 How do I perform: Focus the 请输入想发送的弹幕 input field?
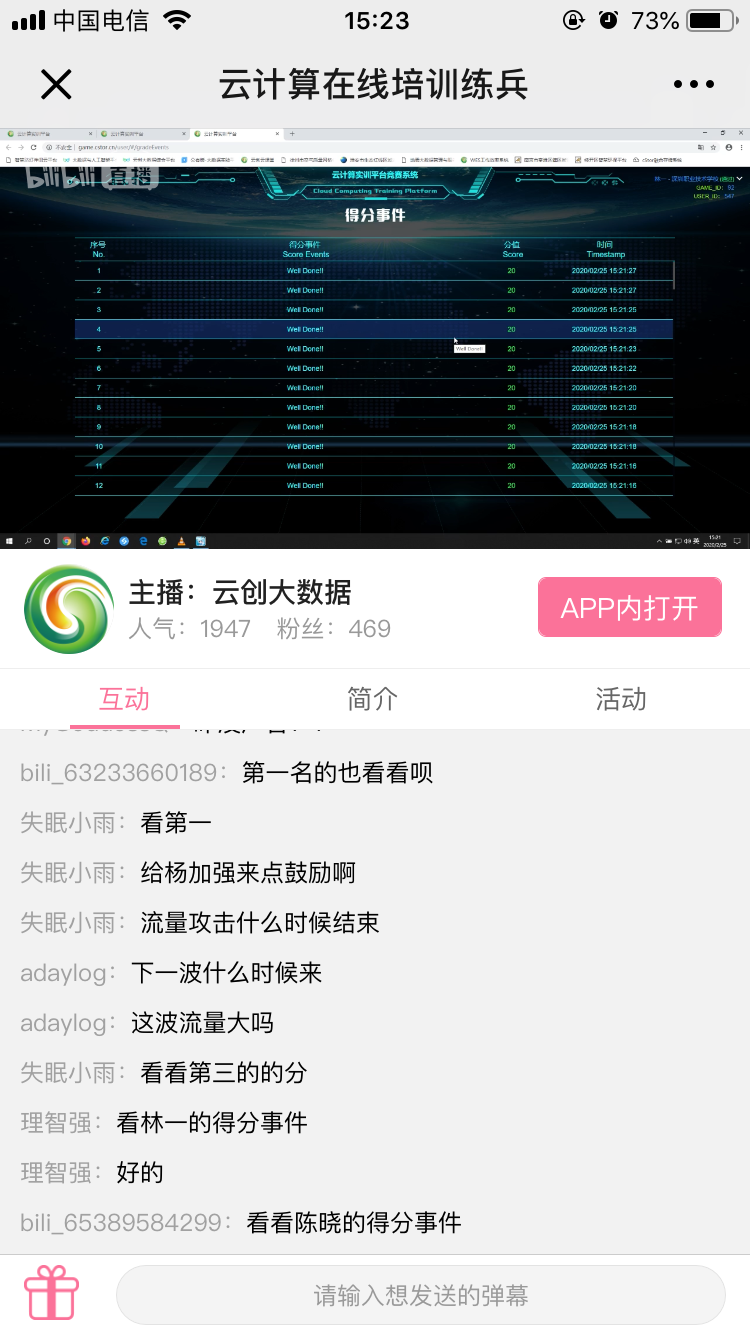[420, 1296]
